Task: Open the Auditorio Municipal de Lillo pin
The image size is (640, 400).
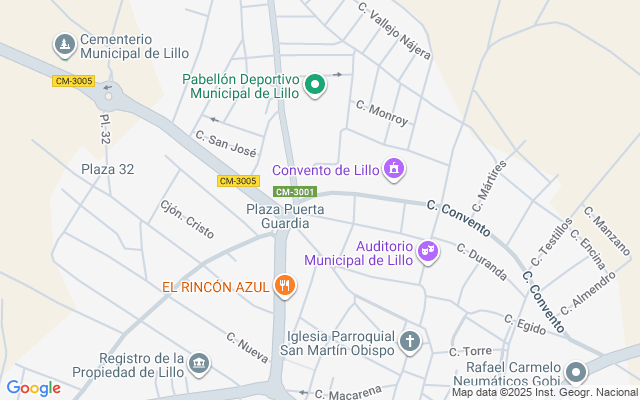Action: [428, 251]
